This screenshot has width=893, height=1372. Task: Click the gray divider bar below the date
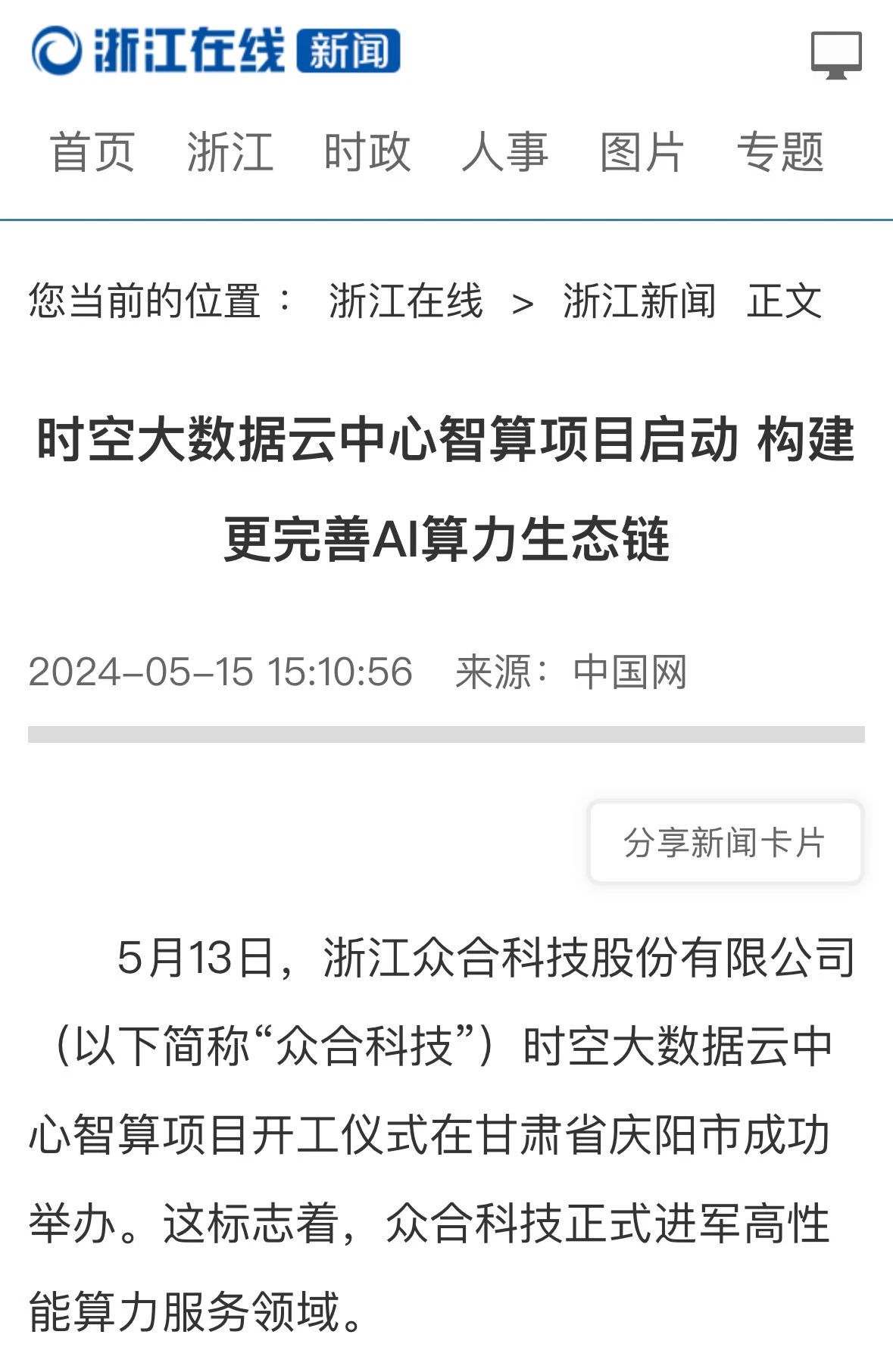[x=447, y=732]
